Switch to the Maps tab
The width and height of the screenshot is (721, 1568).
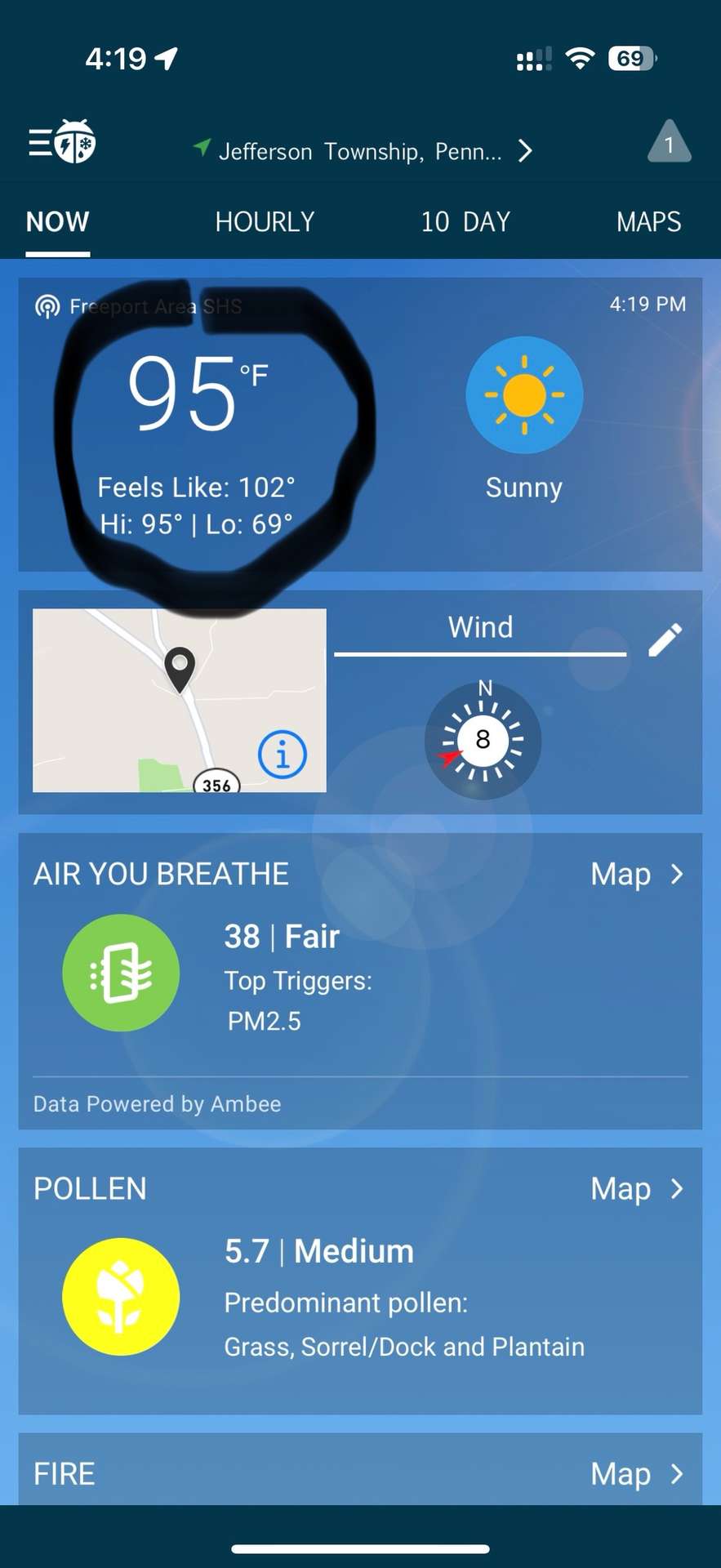648,222
